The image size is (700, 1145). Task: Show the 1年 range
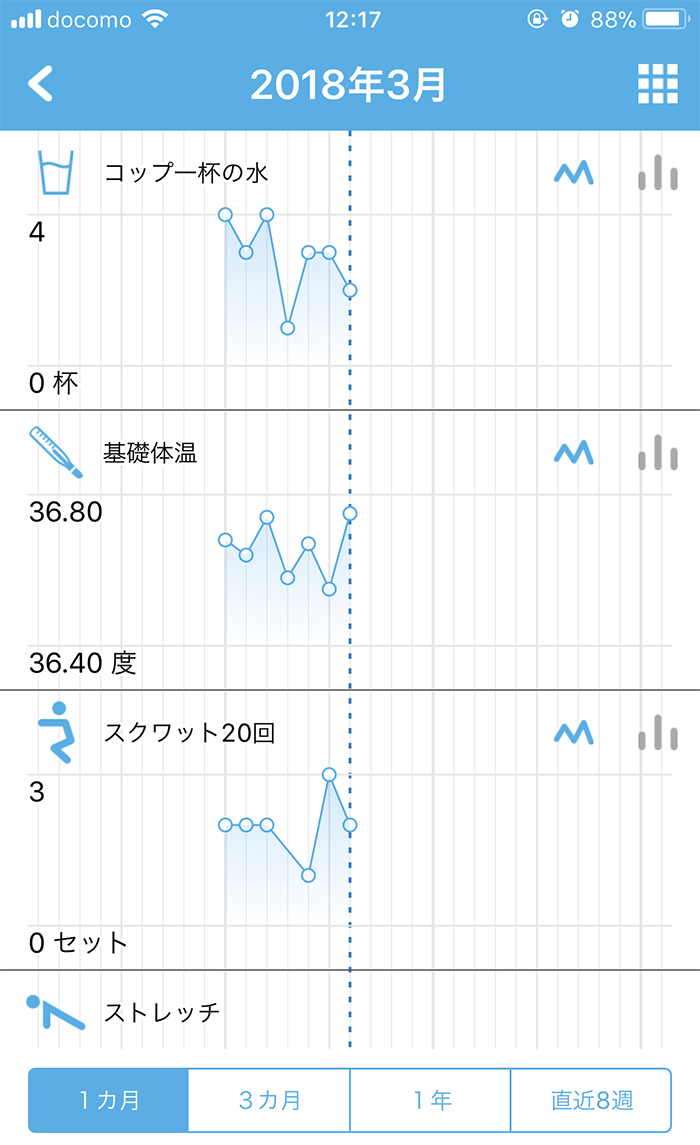[x=430, y=1100]
